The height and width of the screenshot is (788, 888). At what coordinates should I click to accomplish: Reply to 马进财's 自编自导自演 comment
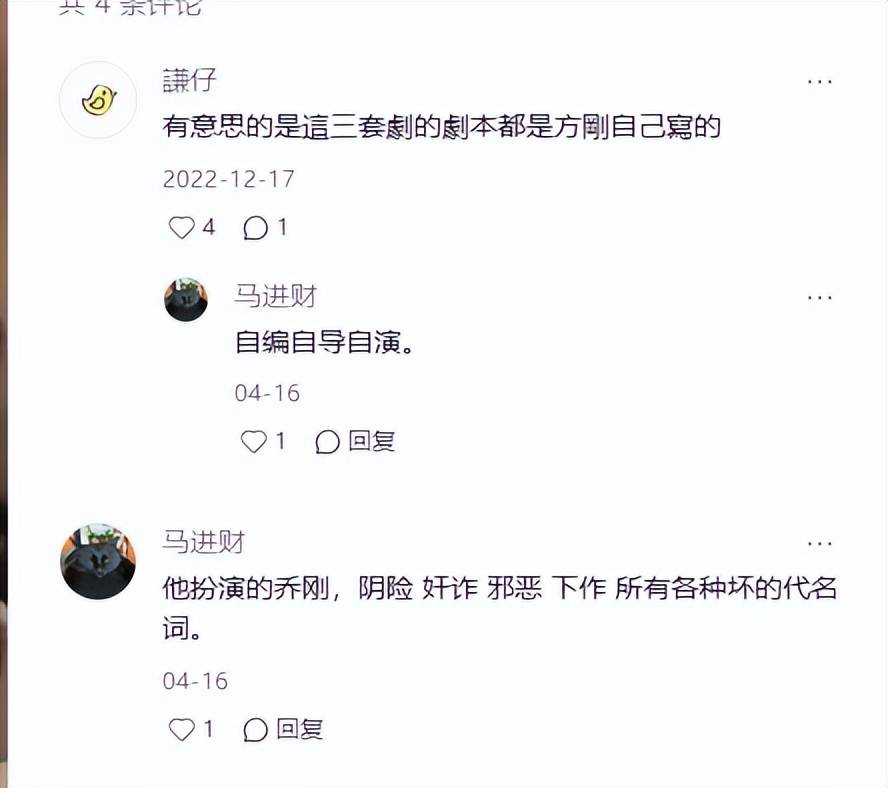[357, 441]
